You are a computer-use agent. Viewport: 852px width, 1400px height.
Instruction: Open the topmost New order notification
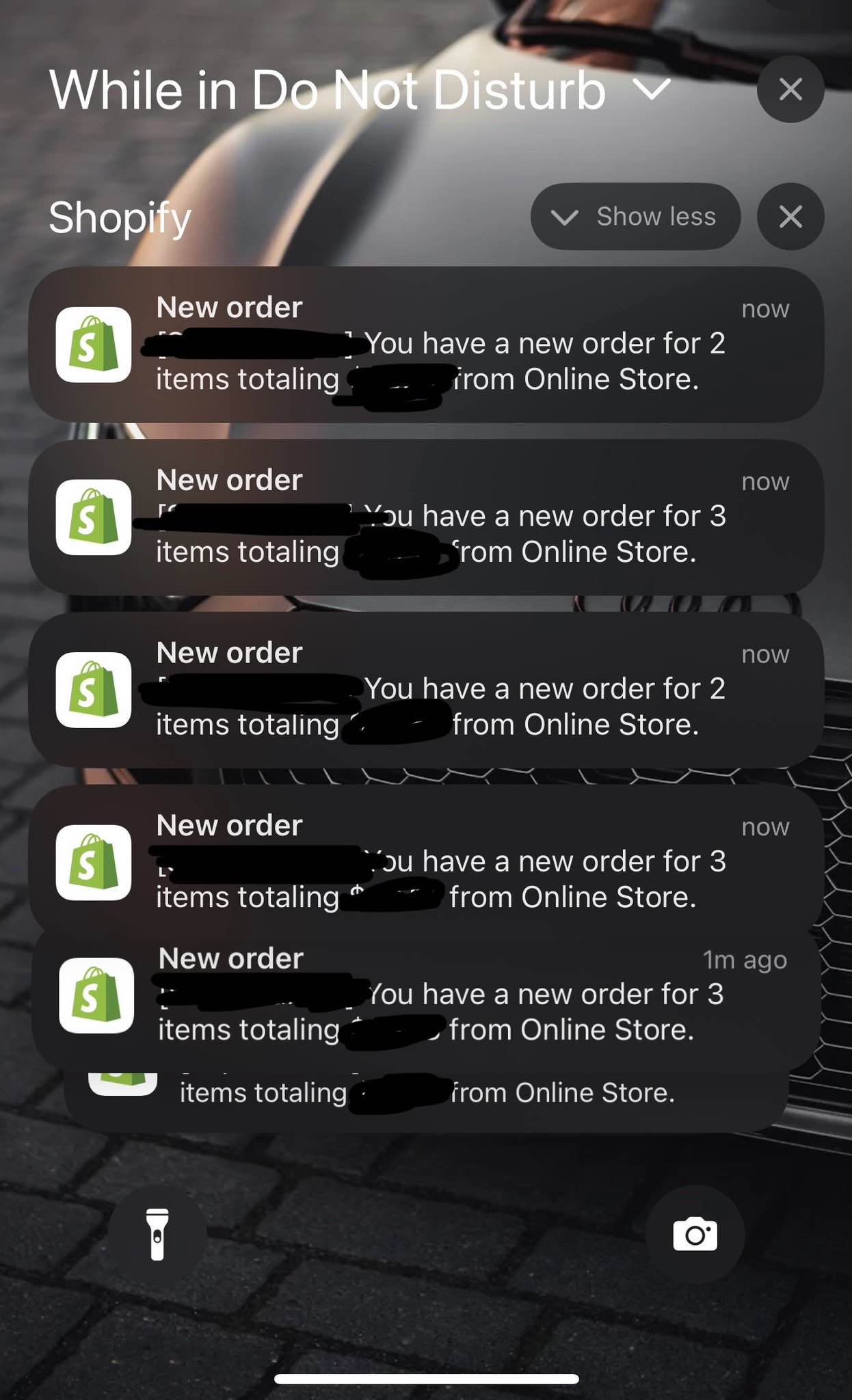(425, 344)
